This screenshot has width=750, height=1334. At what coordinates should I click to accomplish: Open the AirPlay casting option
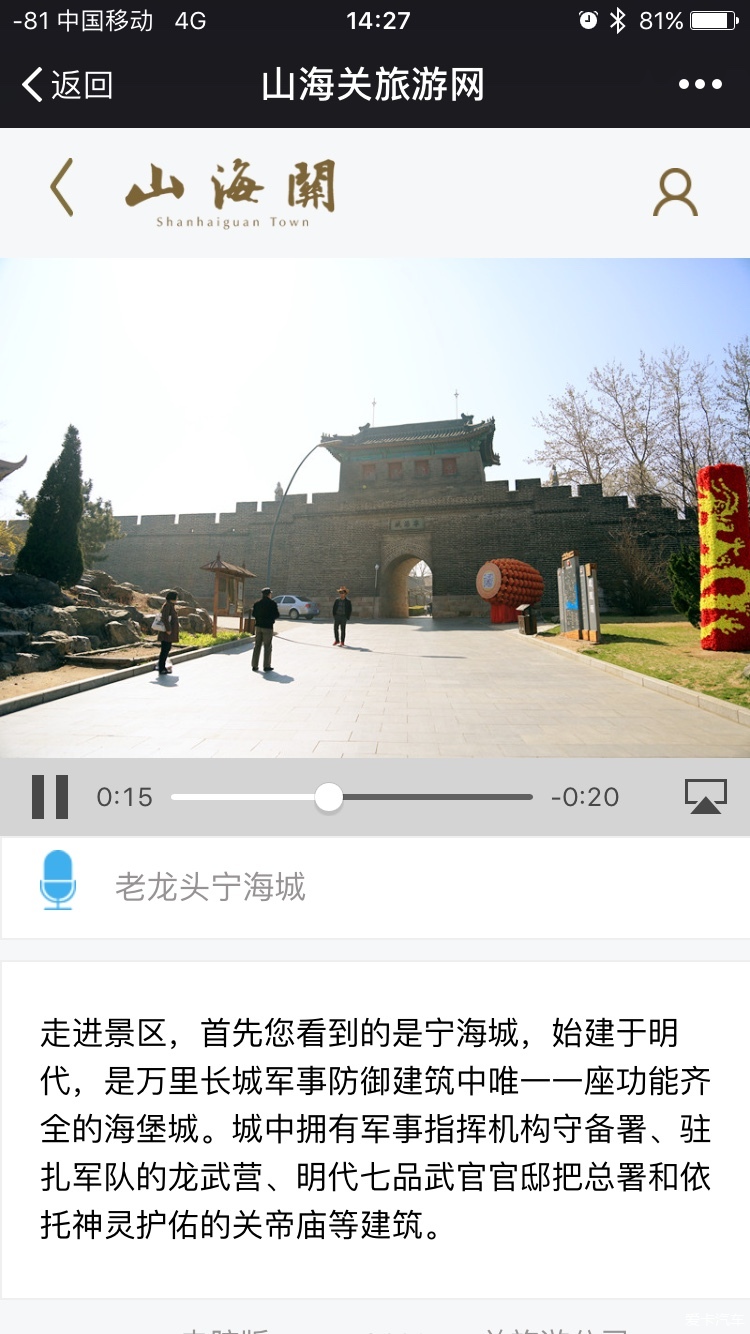point(705,796)
